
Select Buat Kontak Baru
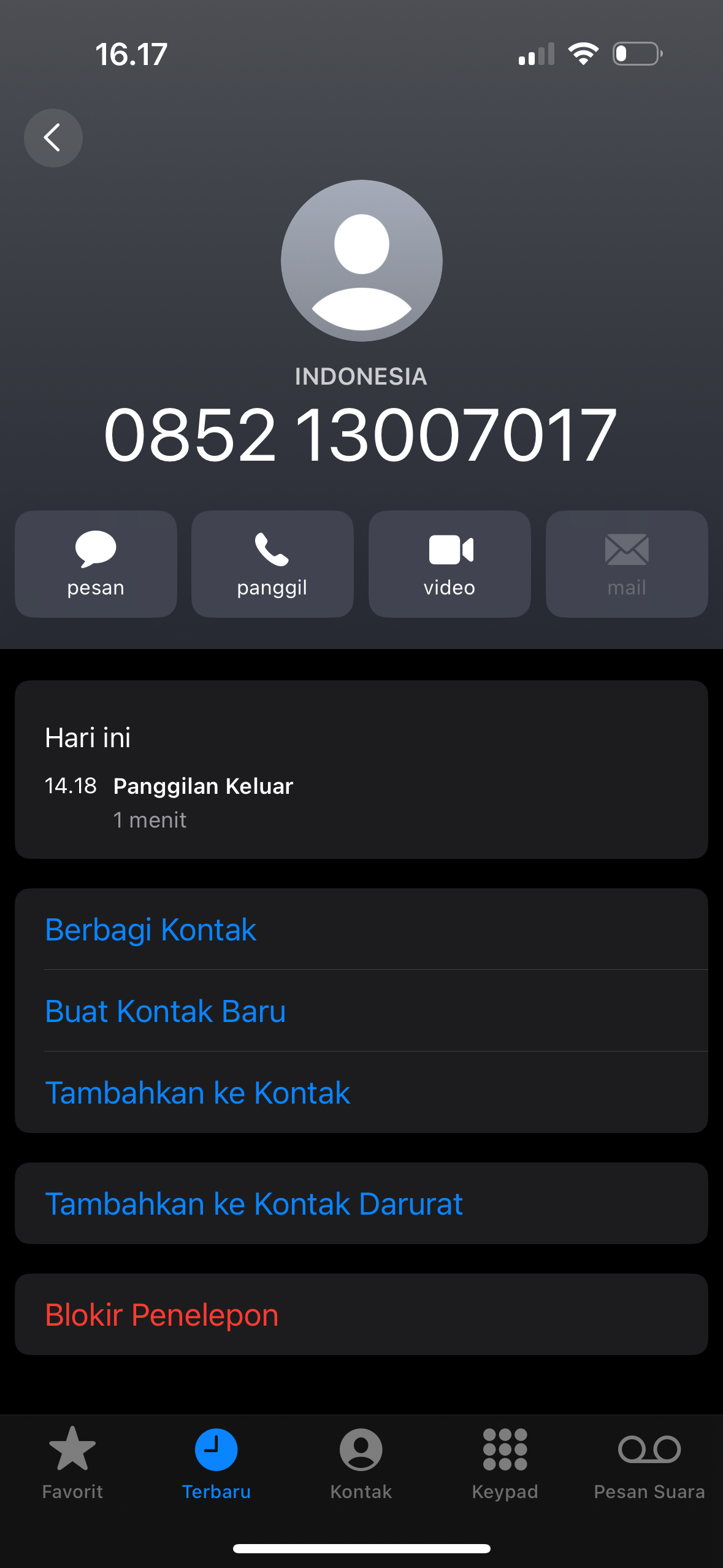coord(166,1011)
